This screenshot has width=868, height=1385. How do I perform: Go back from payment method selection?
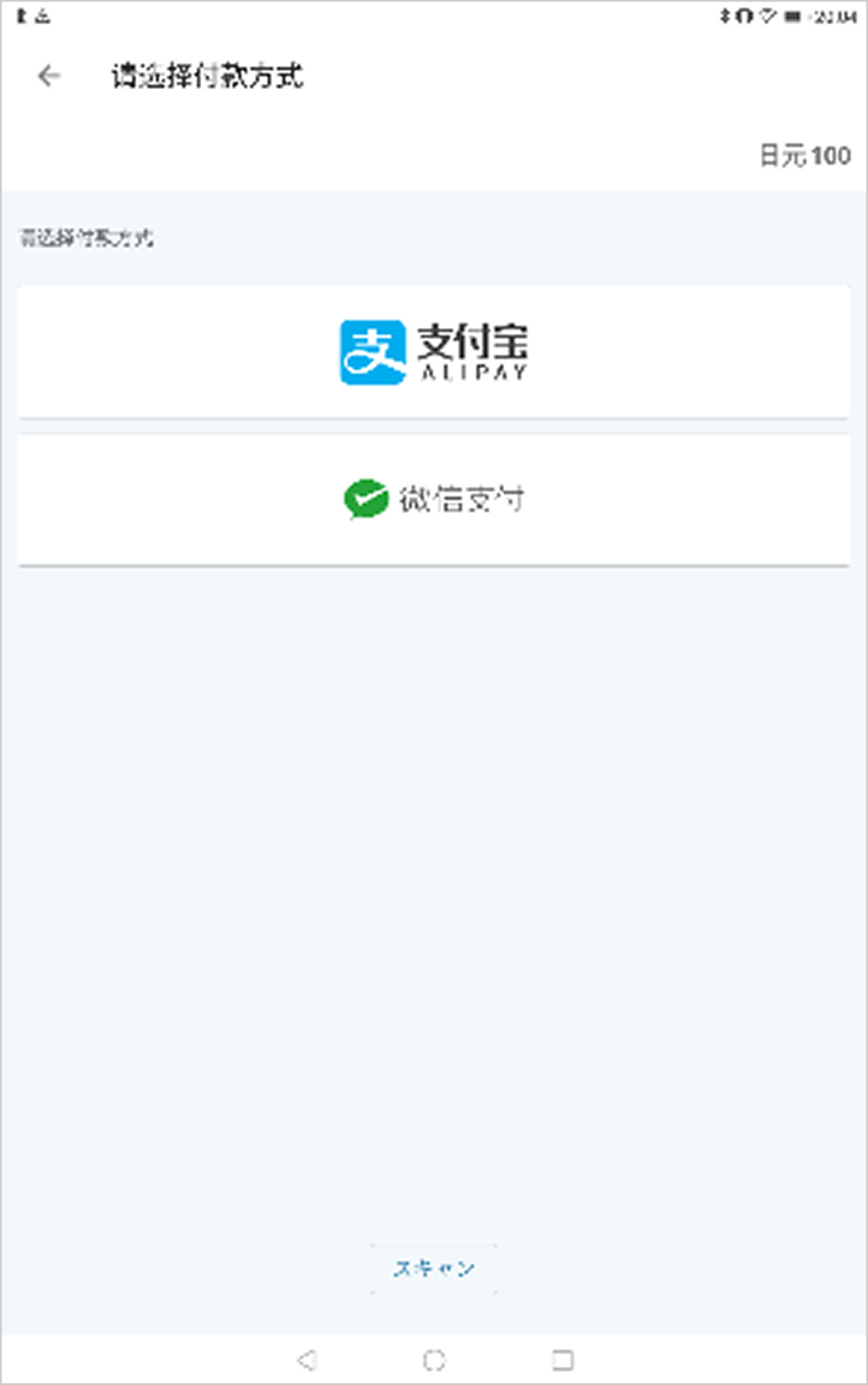[x=50, y=76]
